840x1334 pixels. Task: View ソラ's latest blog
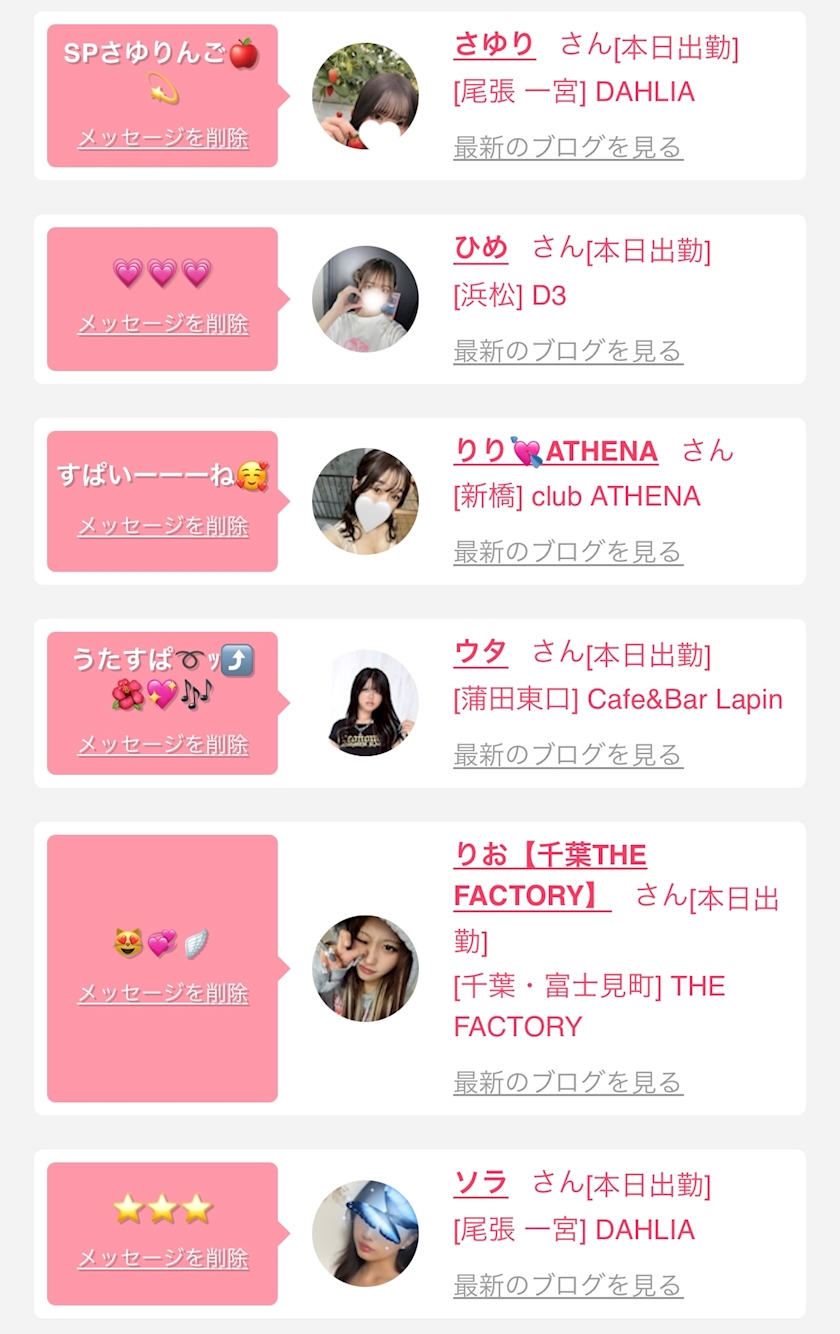pyautogui.click(x=567, y=1285)
